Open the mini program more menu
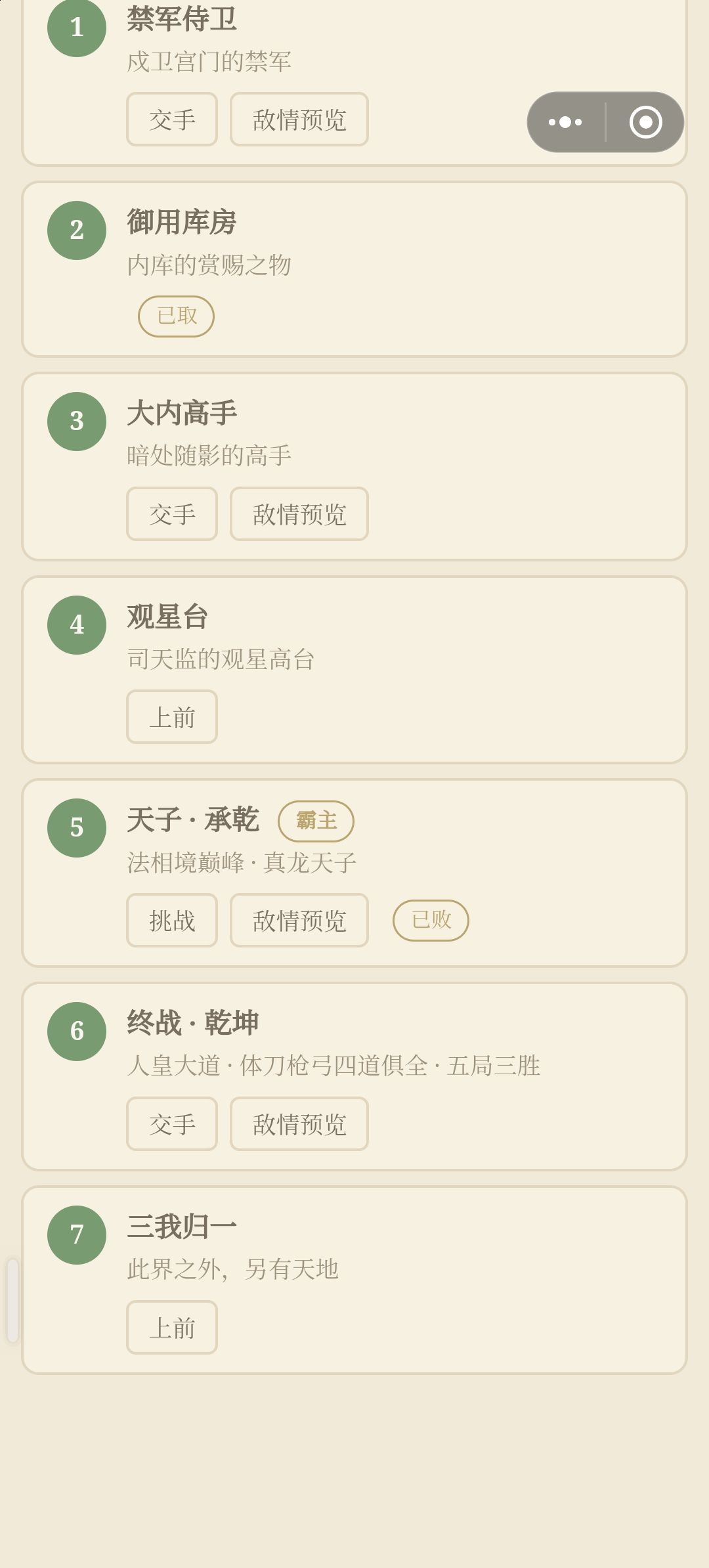This screenshot has width=709, height=1568. 565,122
